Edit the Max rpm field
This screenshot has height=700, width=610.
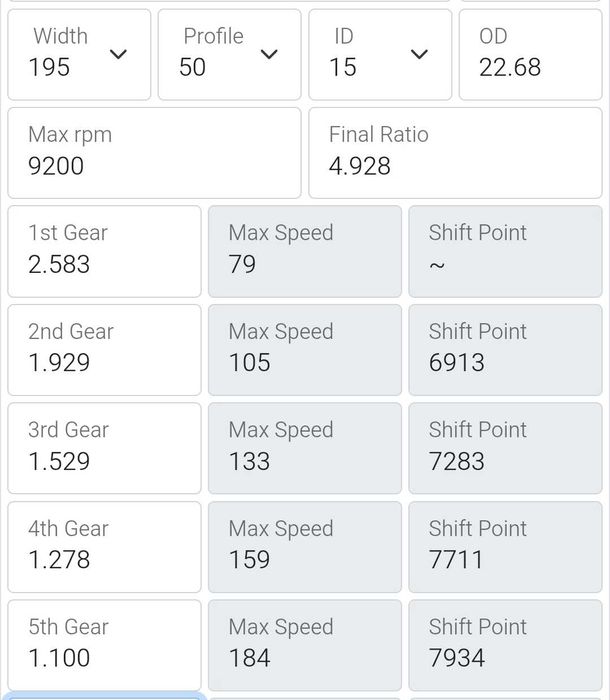(x=154, y=152)
